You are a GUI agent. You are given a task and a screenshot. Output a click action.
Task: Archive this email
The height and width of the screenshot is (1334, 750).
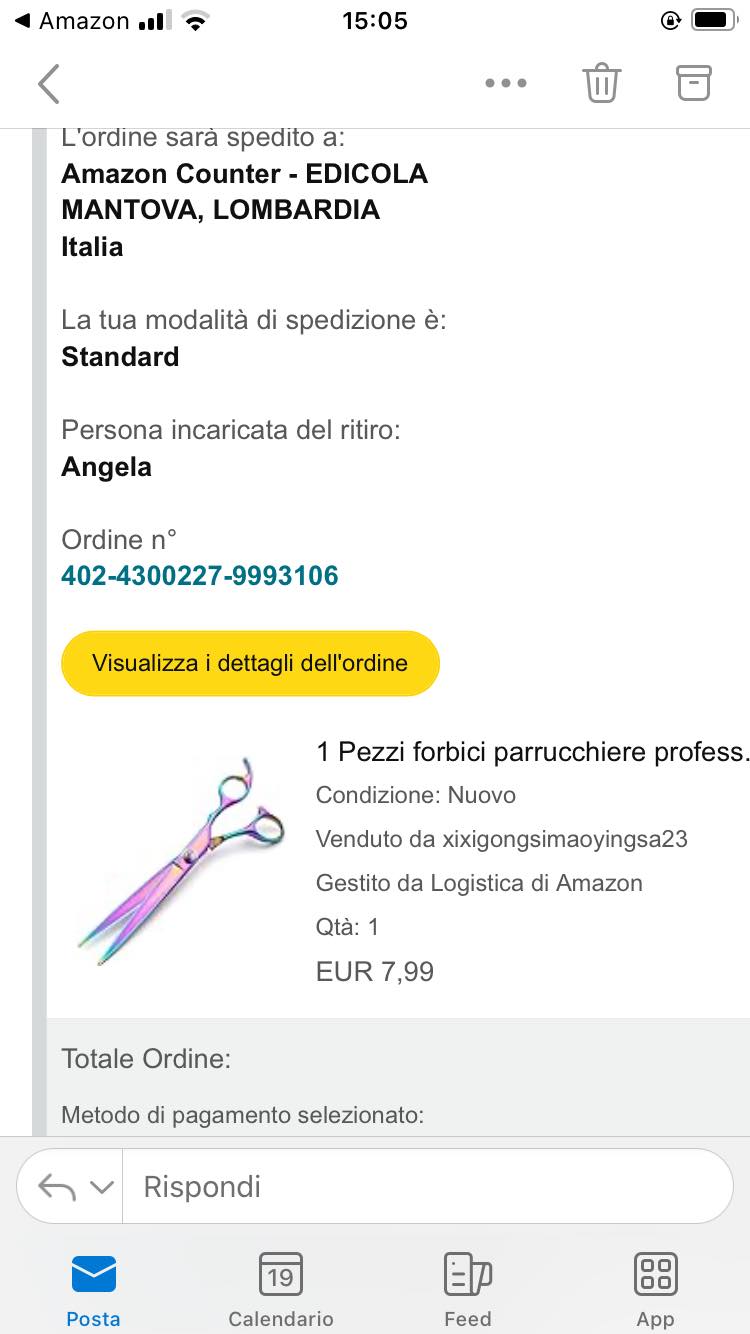point(694,84)
